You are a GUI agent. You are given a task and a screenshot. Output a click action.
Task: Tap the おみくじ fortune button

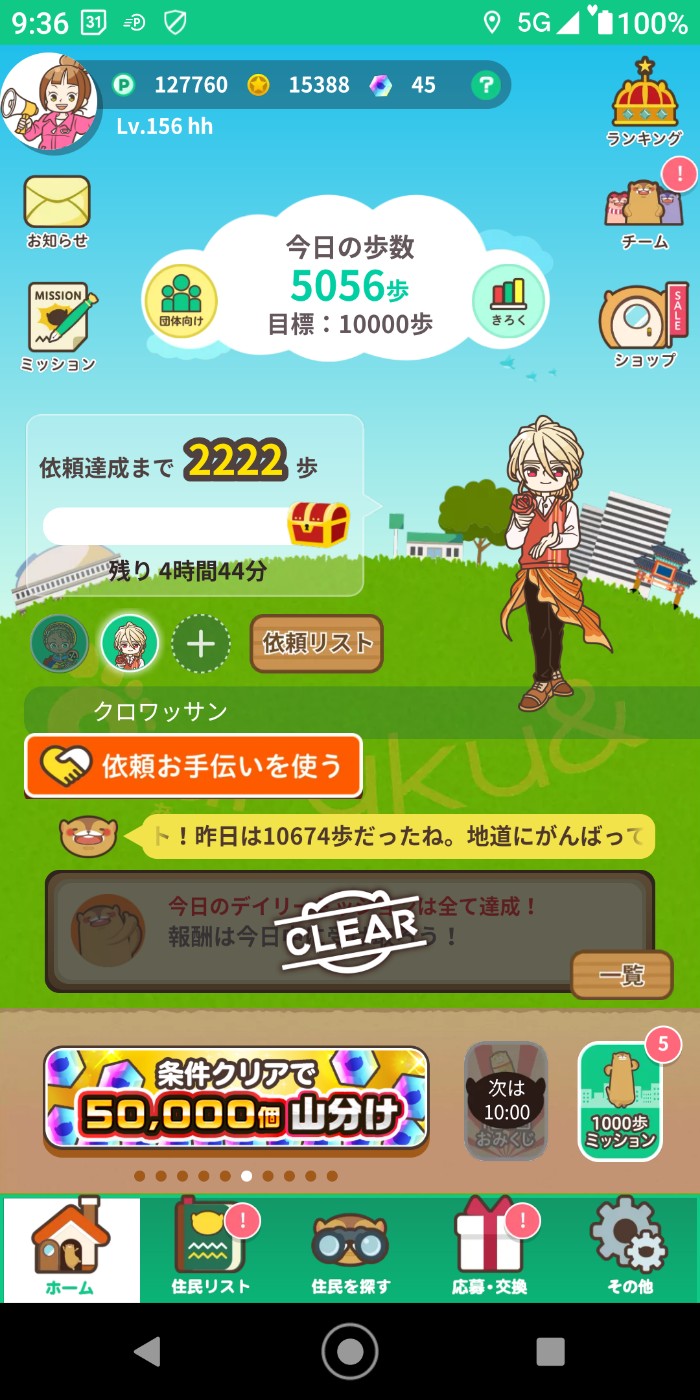506,1099
